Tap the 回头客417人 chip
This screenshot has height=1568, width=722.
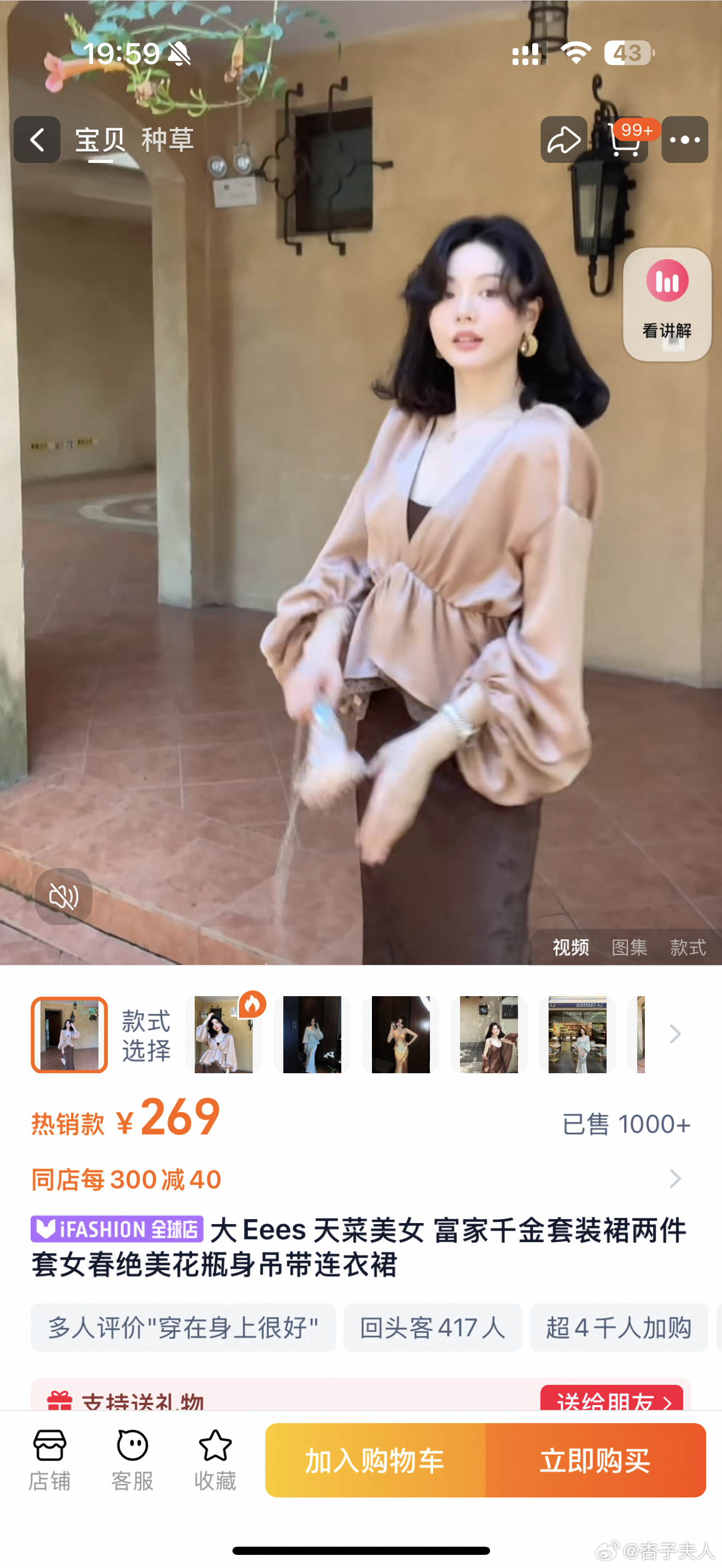(432, 1327)
